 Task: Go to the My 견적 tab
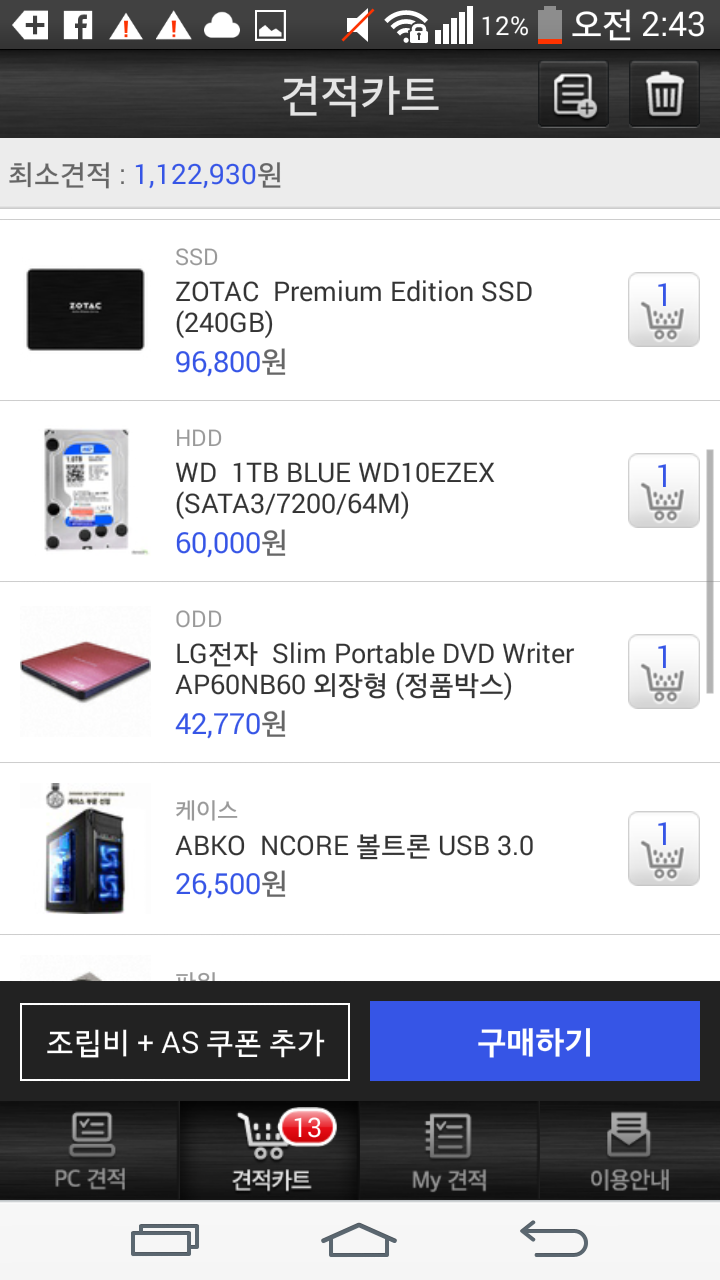[x=449, y=1152]
